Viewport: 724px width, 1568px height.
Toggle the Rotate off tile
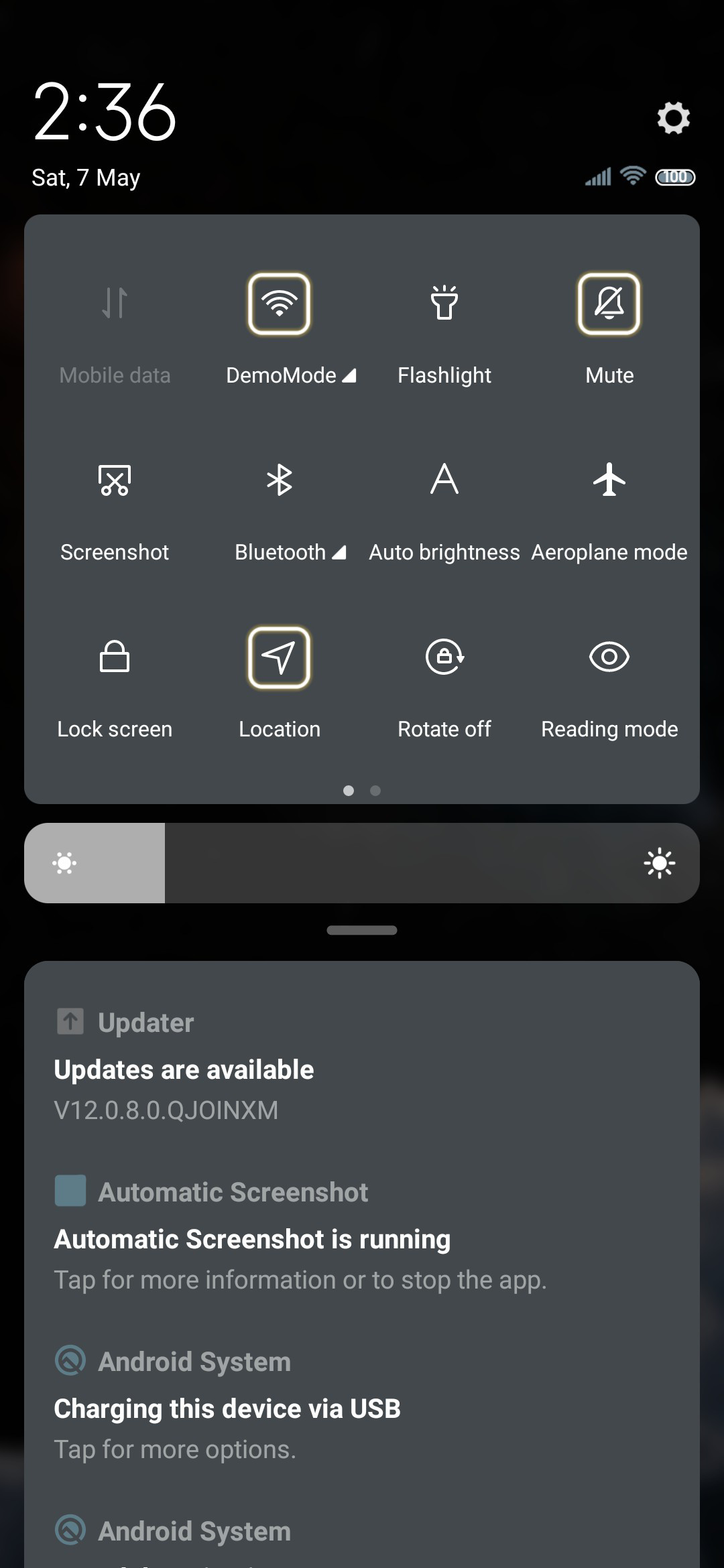pos(444,657)
